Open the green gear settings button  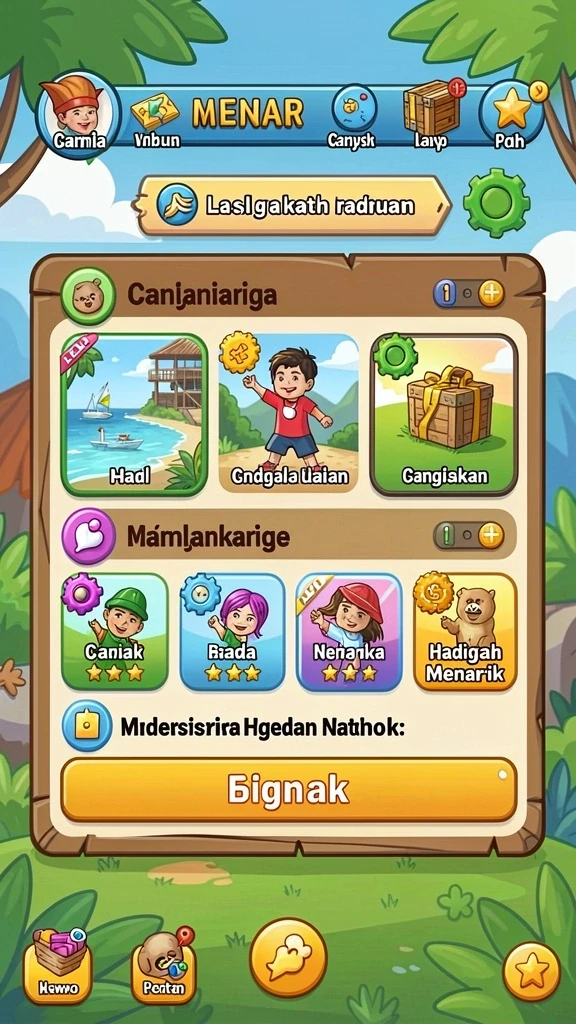(496, 203)
